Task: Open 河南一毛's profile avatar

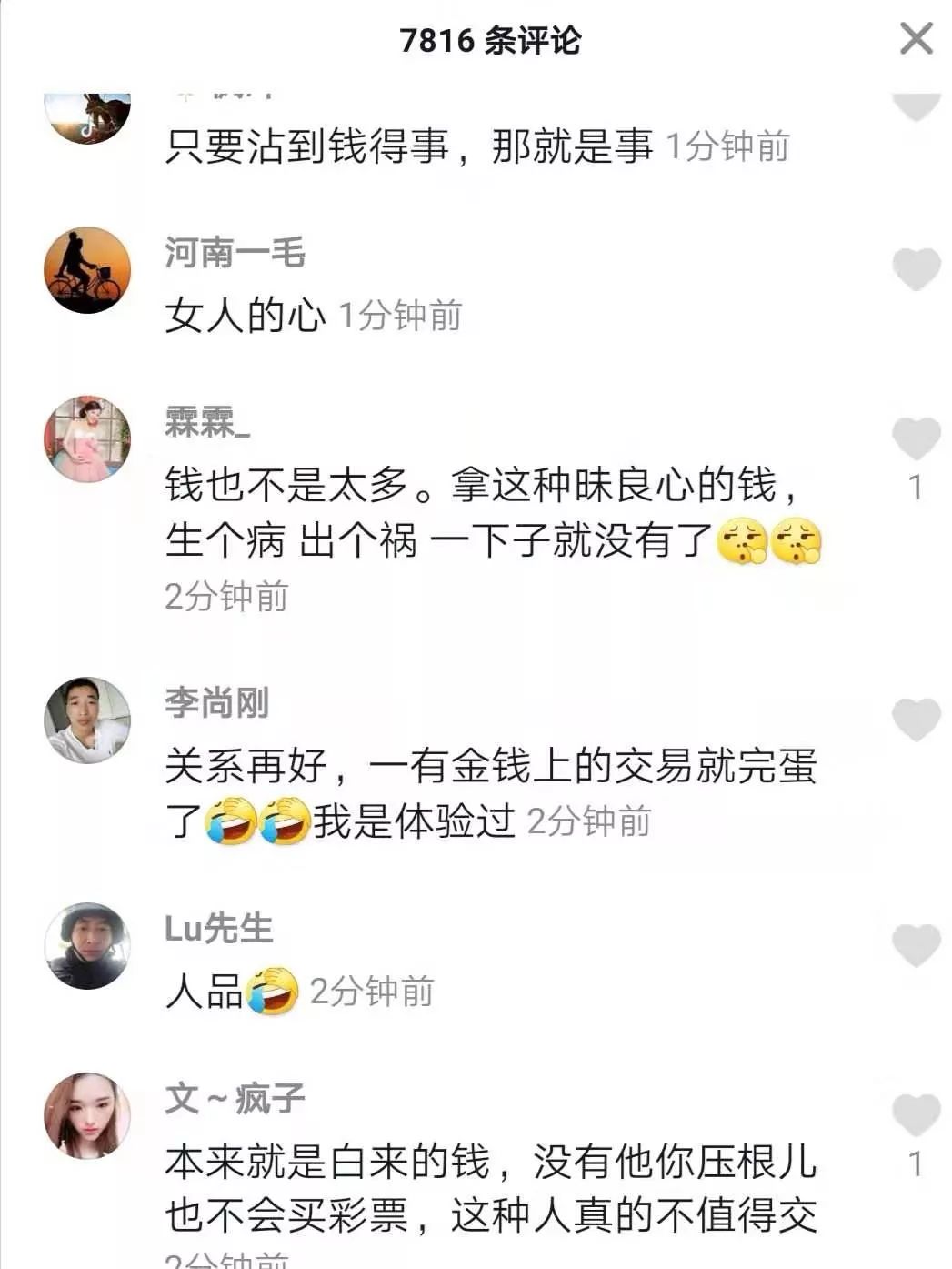Action: 87,270
